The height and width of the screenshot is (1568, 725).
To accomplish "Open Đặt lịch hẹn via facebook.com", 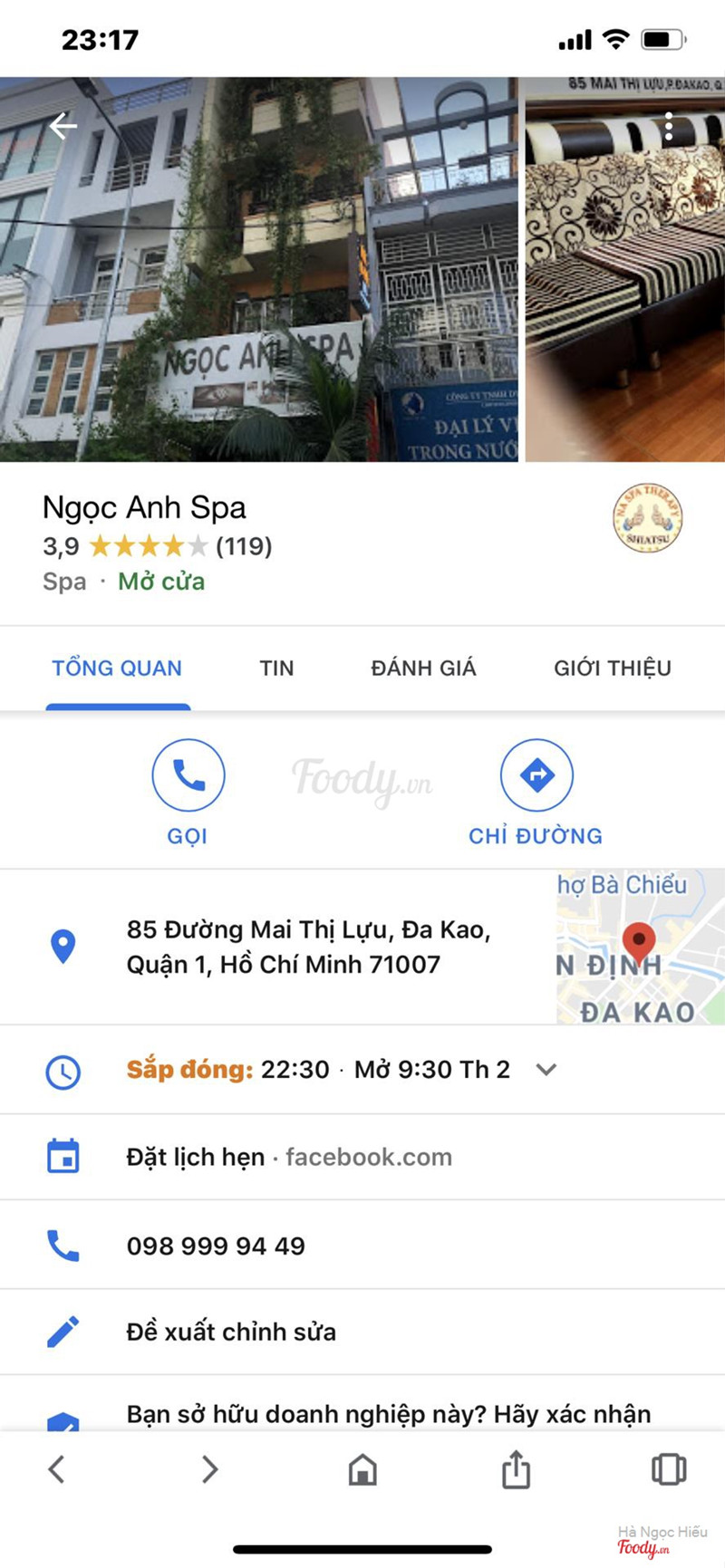I will (289, 1157).
